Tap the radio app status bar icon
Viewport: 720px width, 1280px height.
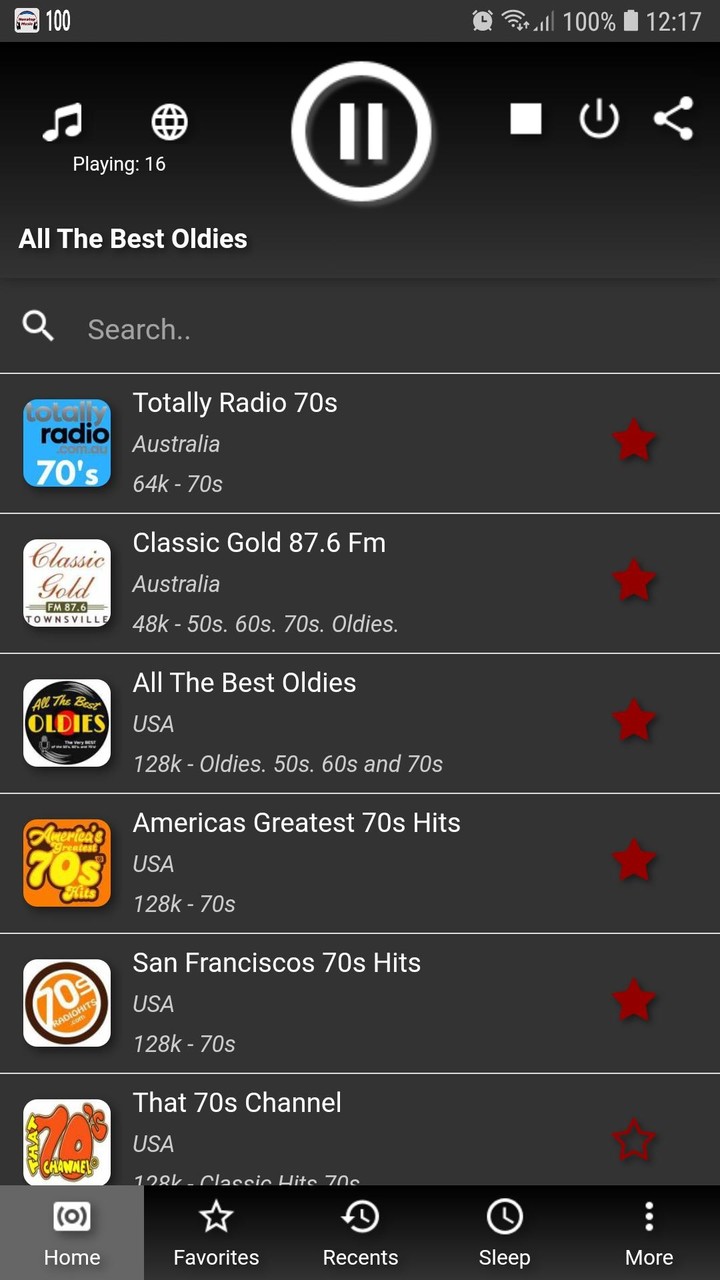pos(26,20)
